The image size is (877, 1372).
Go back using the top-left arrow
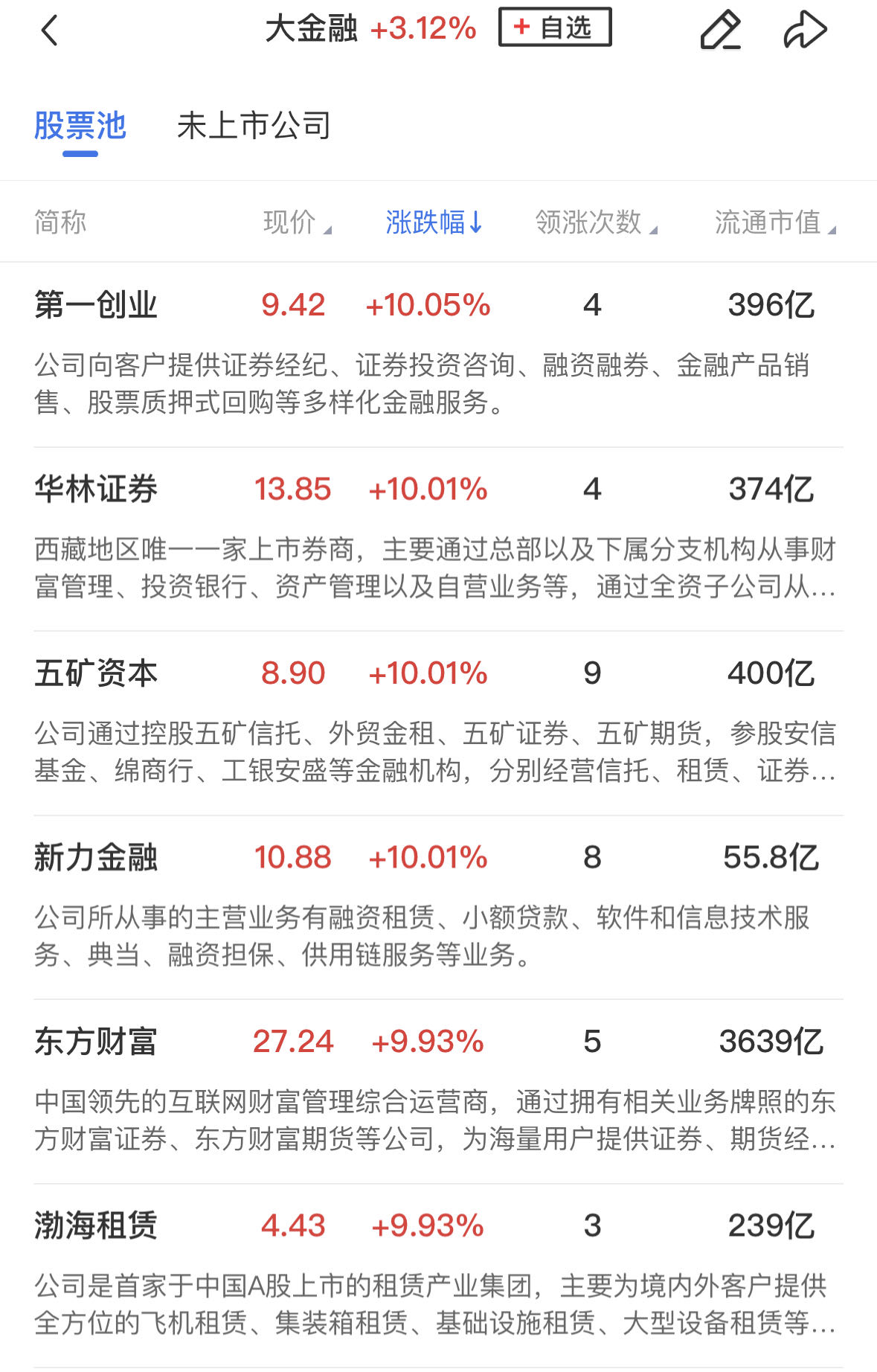coord(49,31)
